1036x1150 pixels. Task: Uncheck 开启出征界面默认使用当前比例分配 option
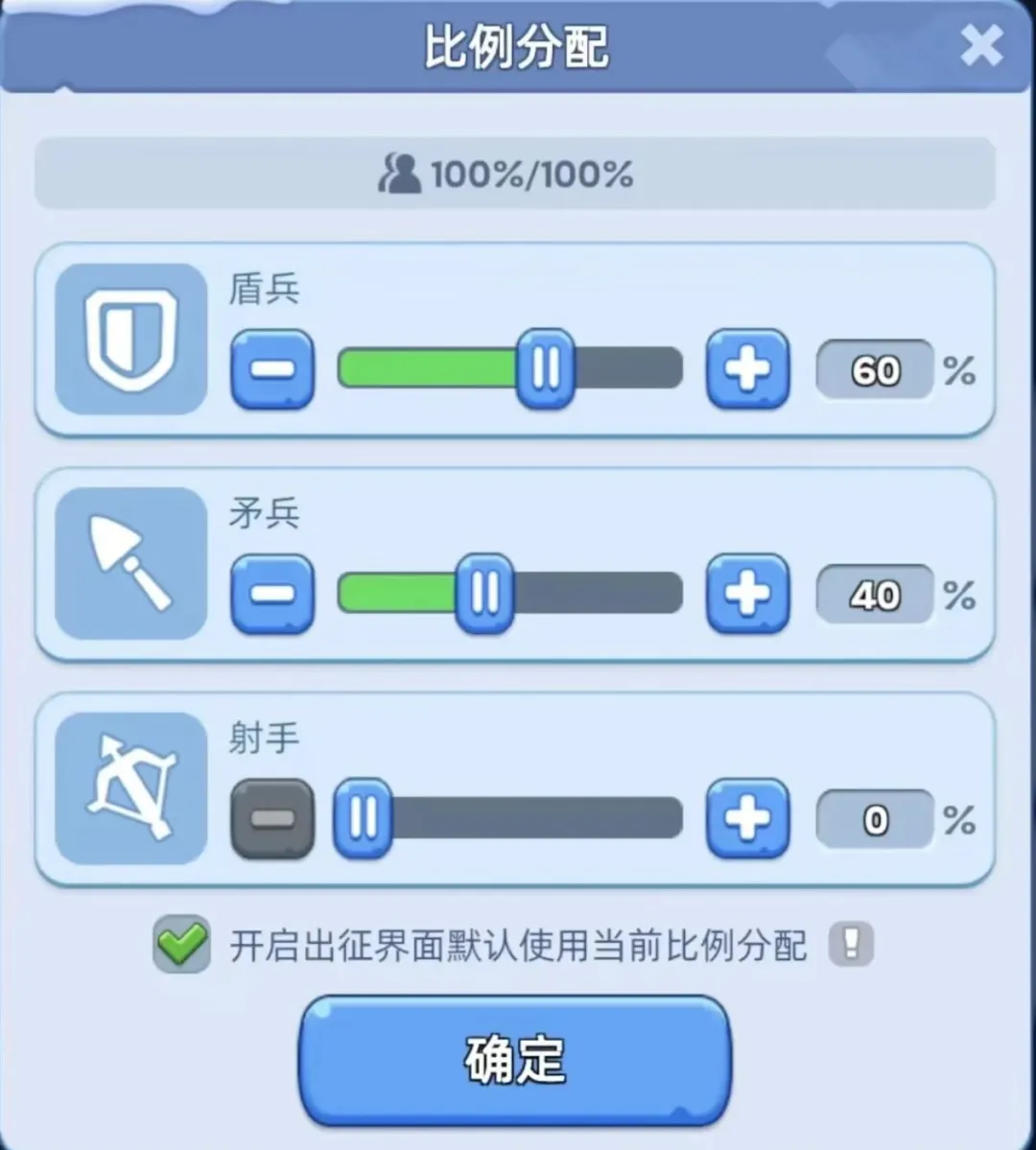pos(182,945)
